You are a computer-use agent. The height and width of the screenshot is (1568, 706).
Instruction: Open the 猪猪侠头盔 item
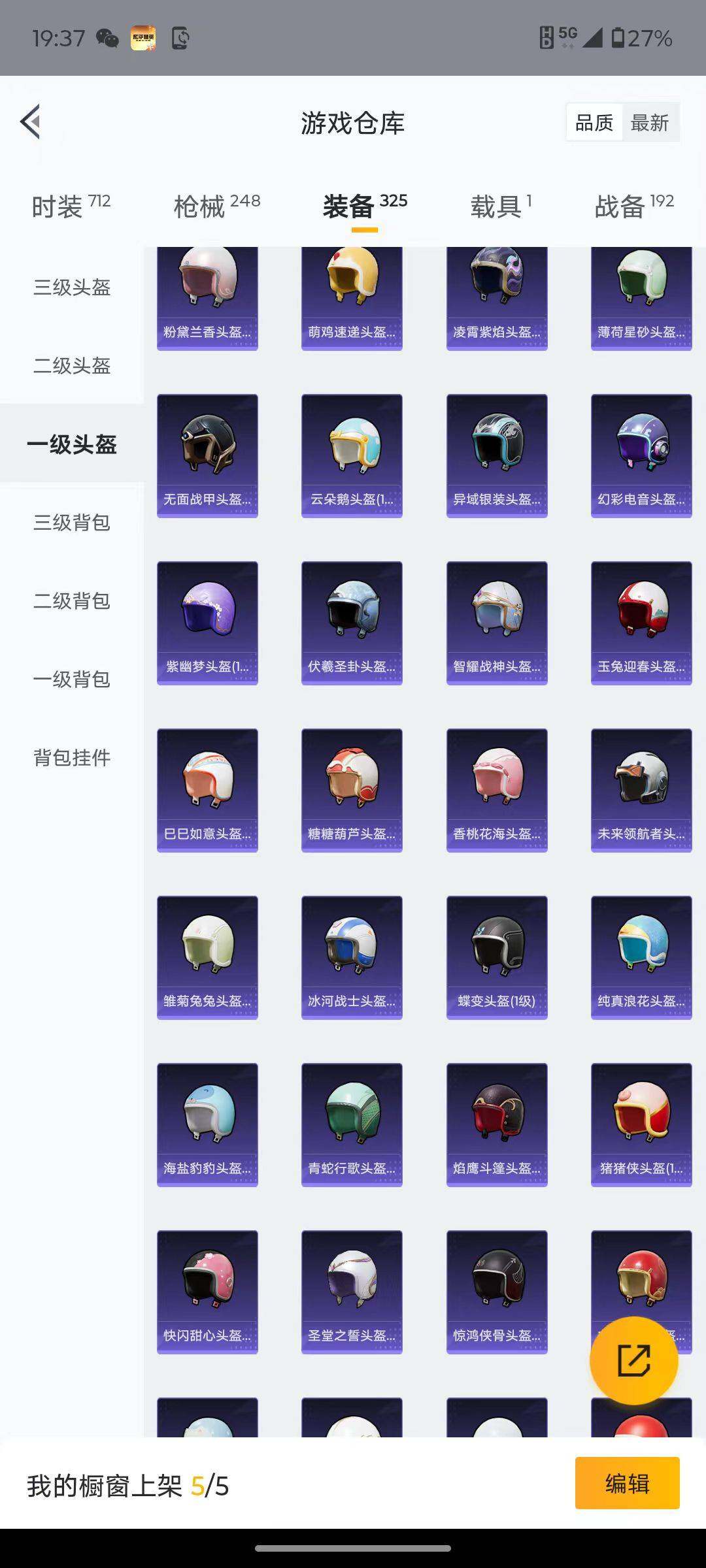[641, 1125]
